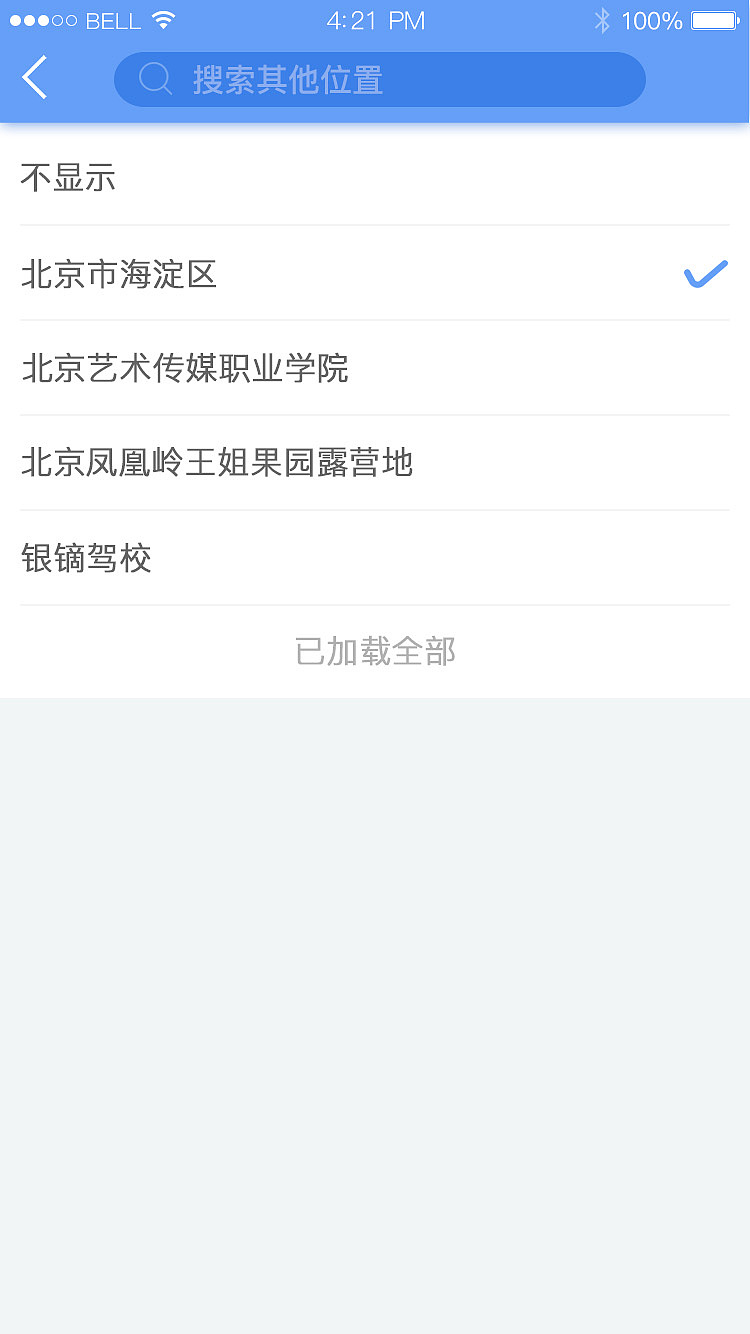This screenshot has height=1334, width=750.
Task: Tap the Bluetooth icon near the battery
Action: point(602,19)
